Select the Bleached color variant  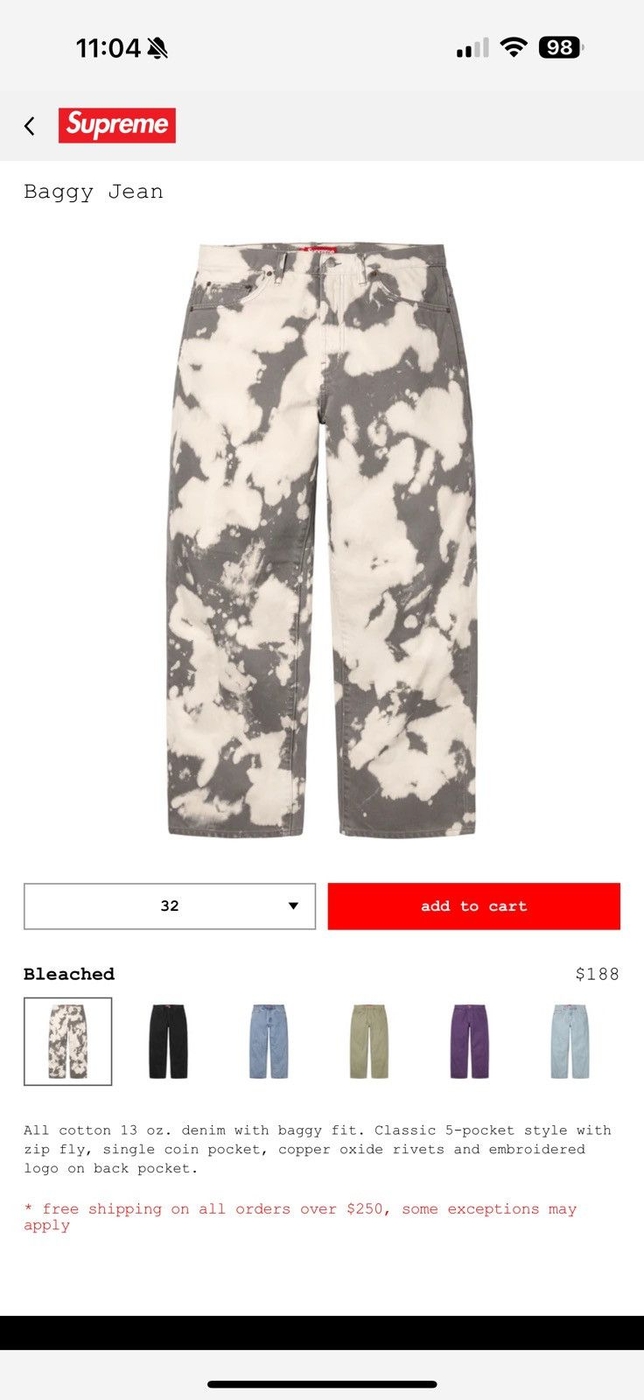tap(68, 1041)
